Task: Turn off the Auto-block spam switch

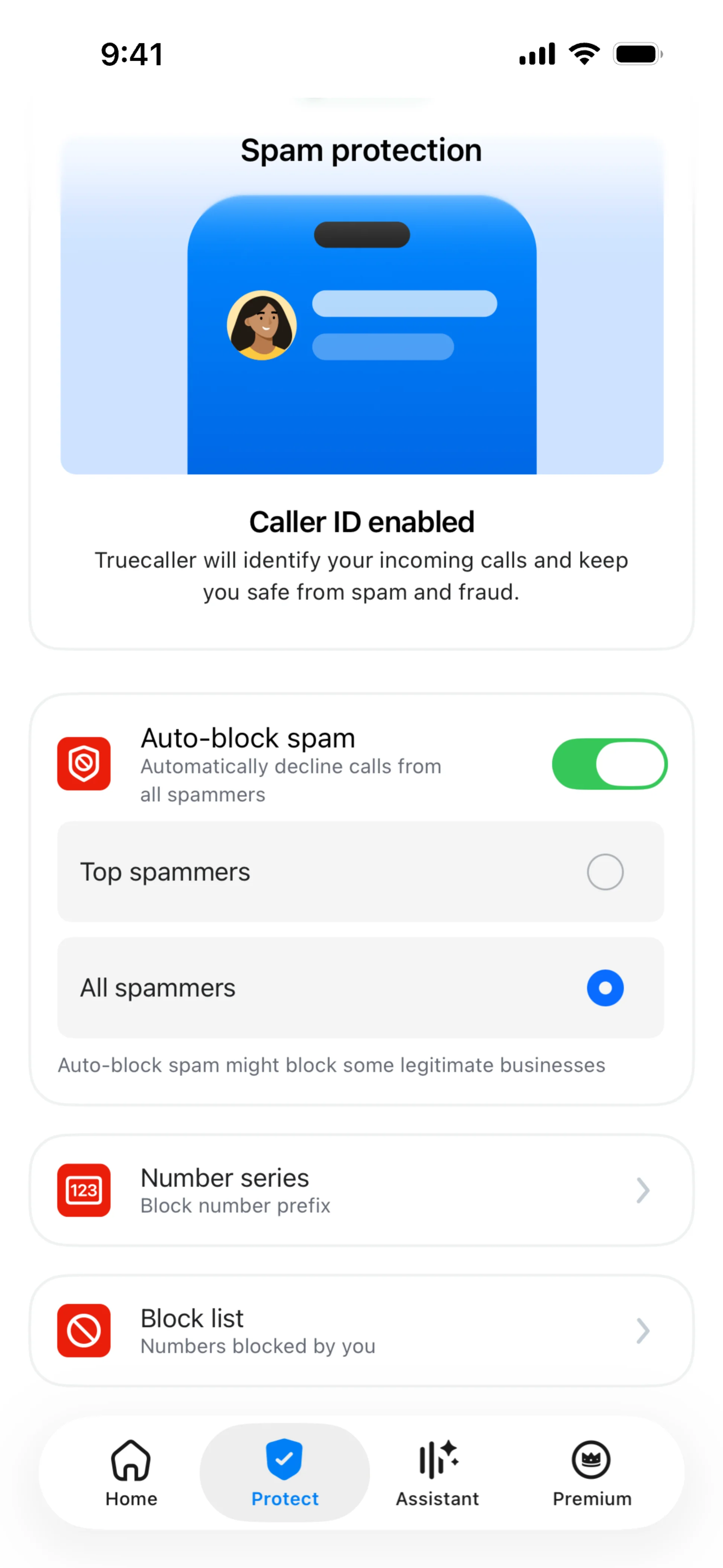Action: coord(609,763)
